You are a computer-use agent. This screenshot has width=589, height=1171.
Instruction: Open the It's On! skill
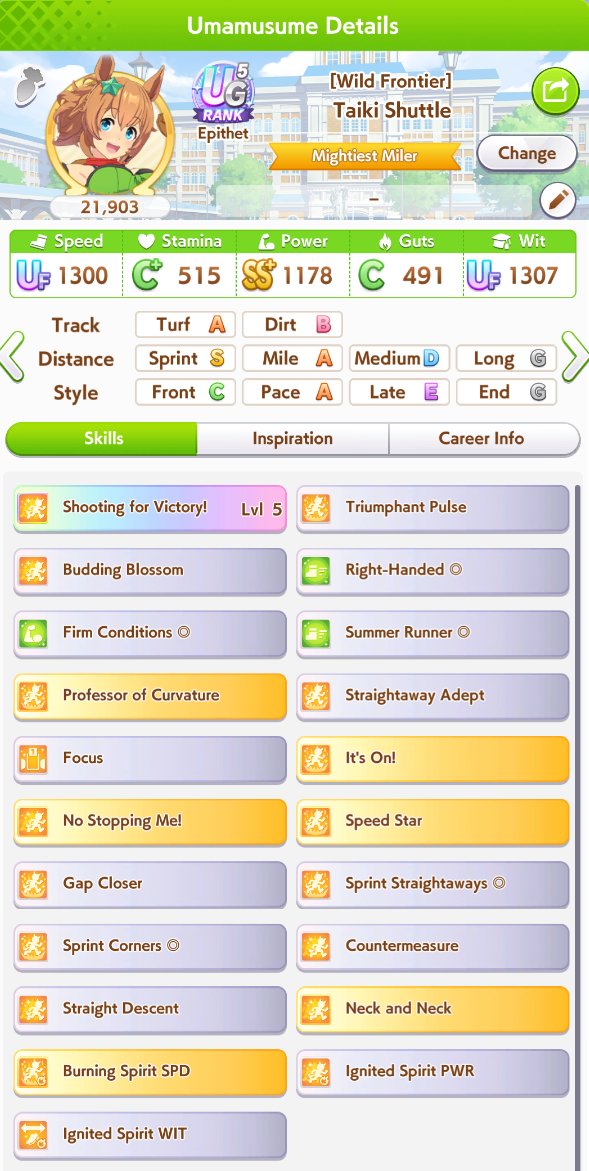[433, 760]
